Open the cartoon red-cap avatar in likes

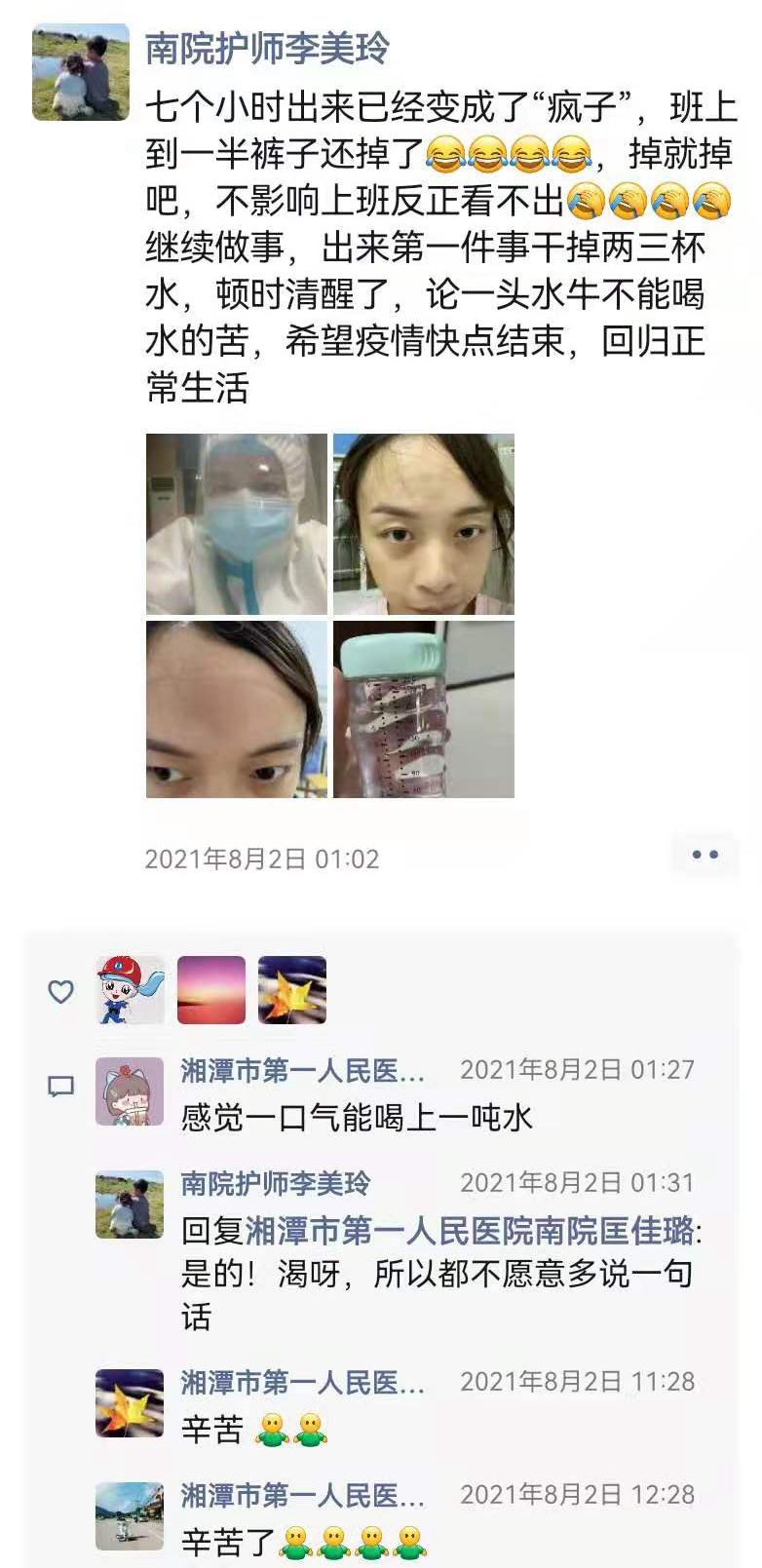(131, 990)
